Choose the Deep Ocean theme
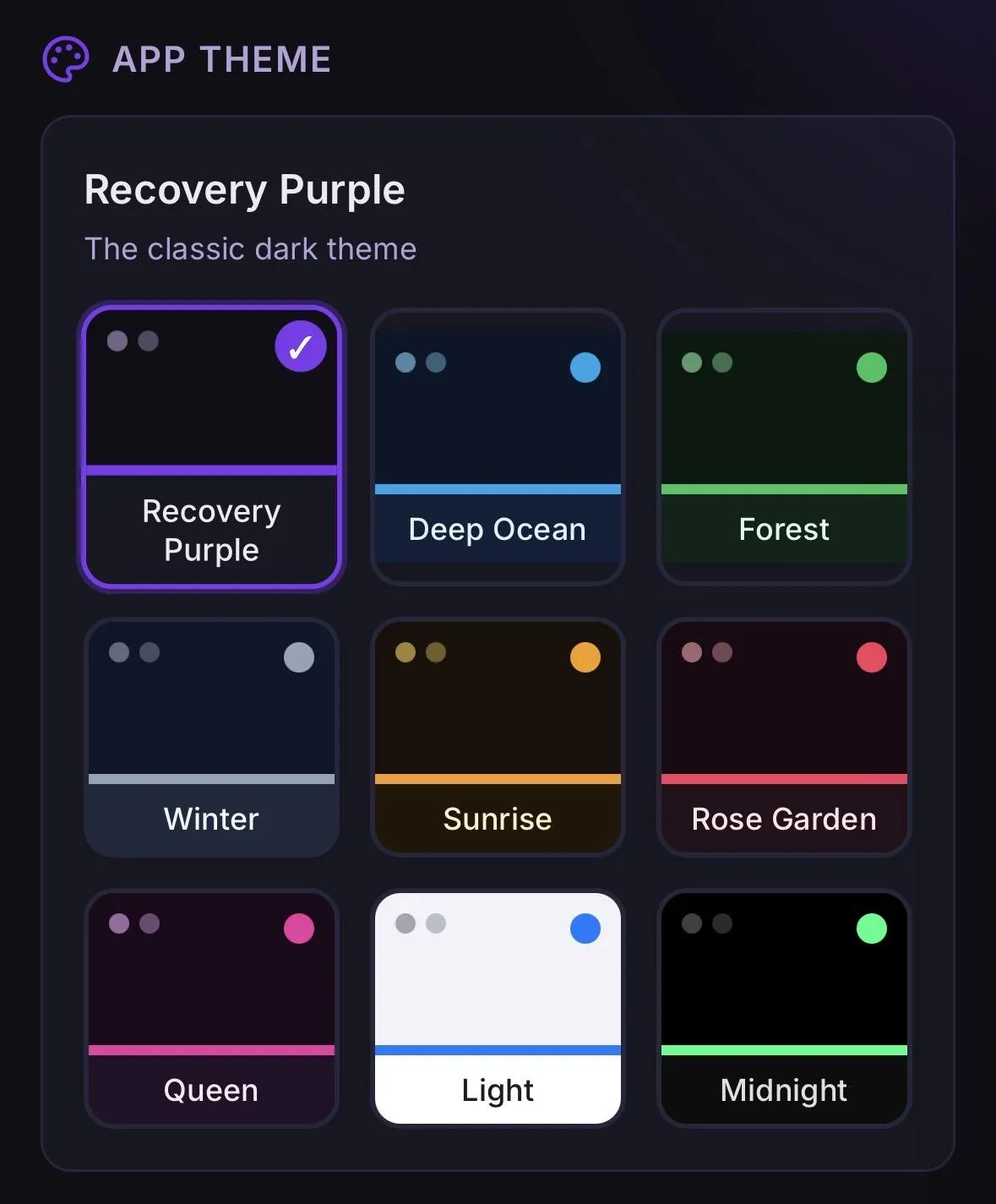 pyautogui.click(x=498, y=446)
